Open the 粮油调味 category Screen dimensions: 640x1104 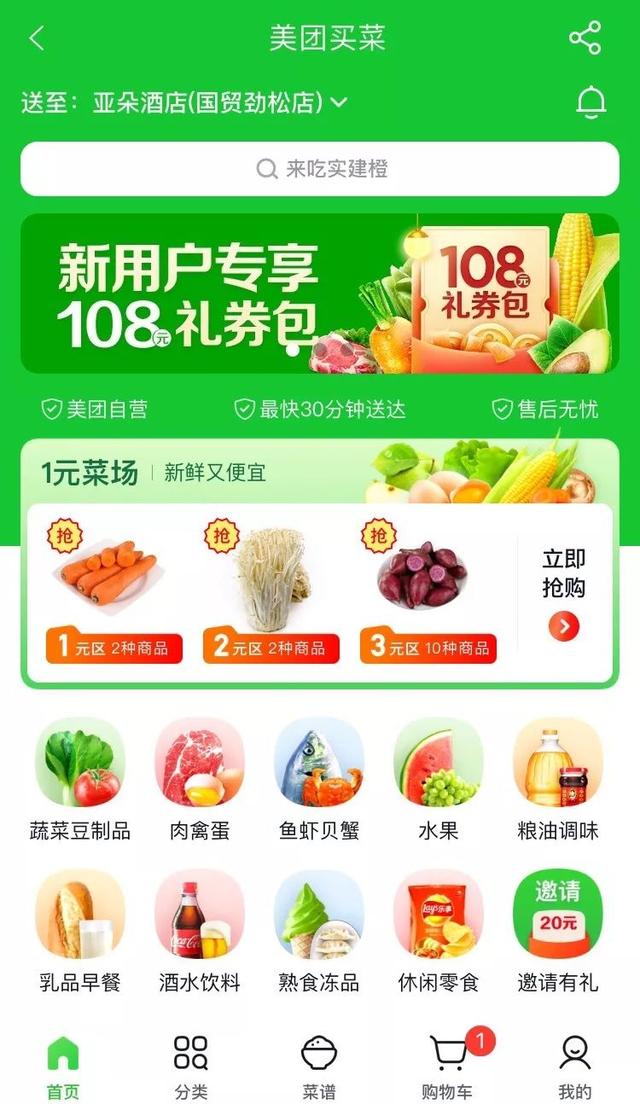coord(558,779)
